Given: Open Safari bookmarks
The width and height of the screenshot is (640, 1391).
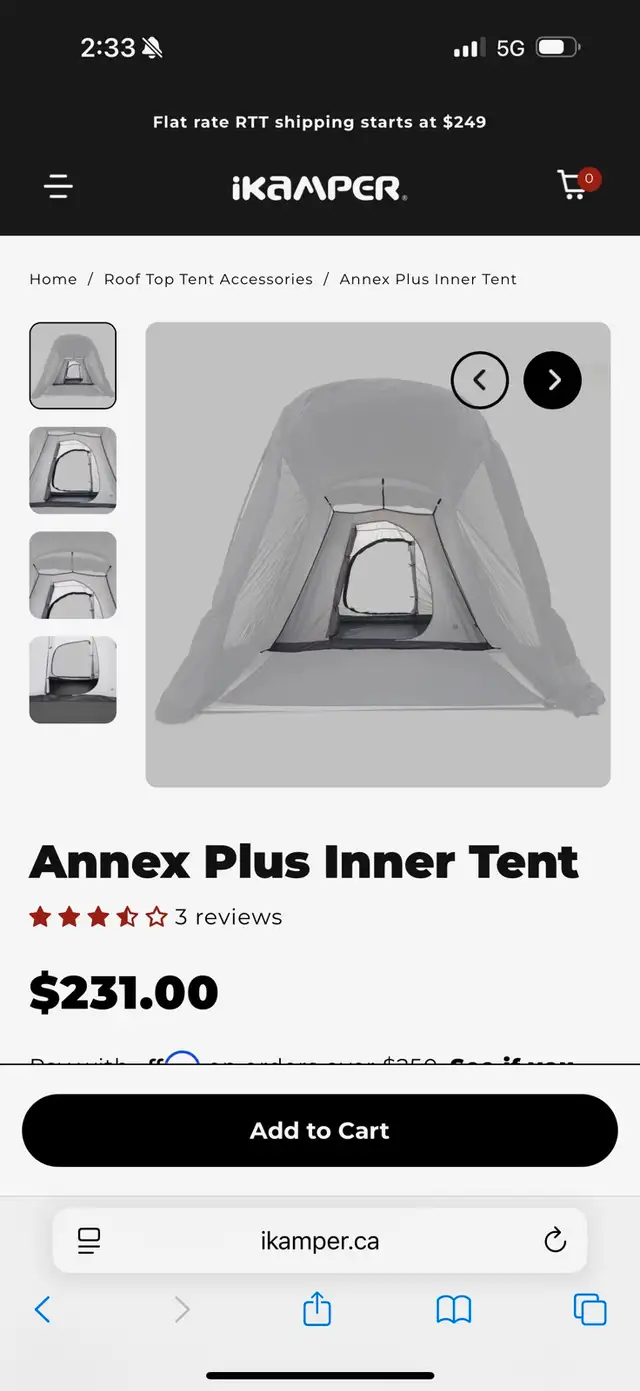Looking at the screenshot, I should [x=454, y=1309].
